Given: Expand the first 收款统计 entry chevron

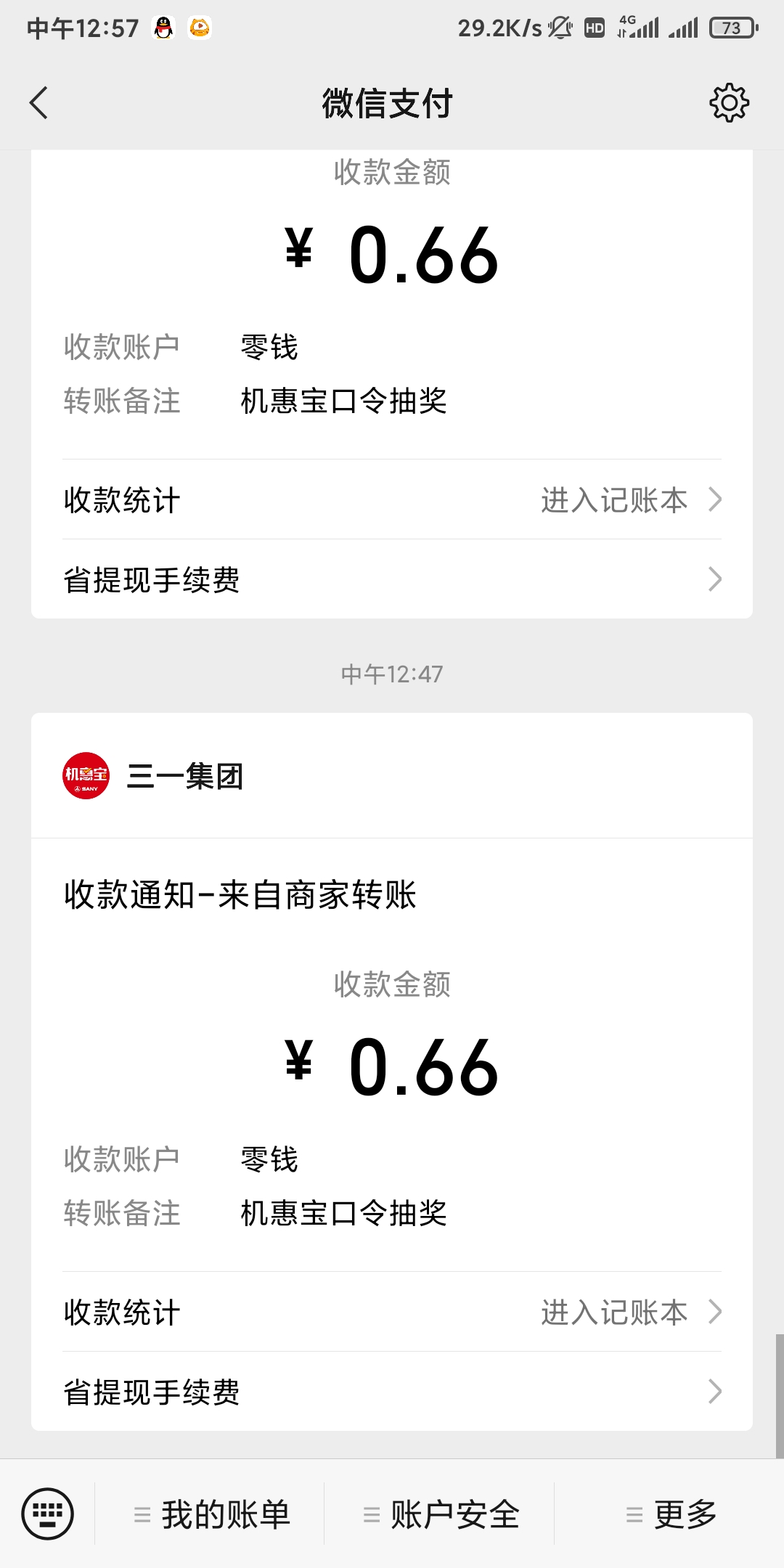Looking at the screenshot, I should click(x=716, y=499).
